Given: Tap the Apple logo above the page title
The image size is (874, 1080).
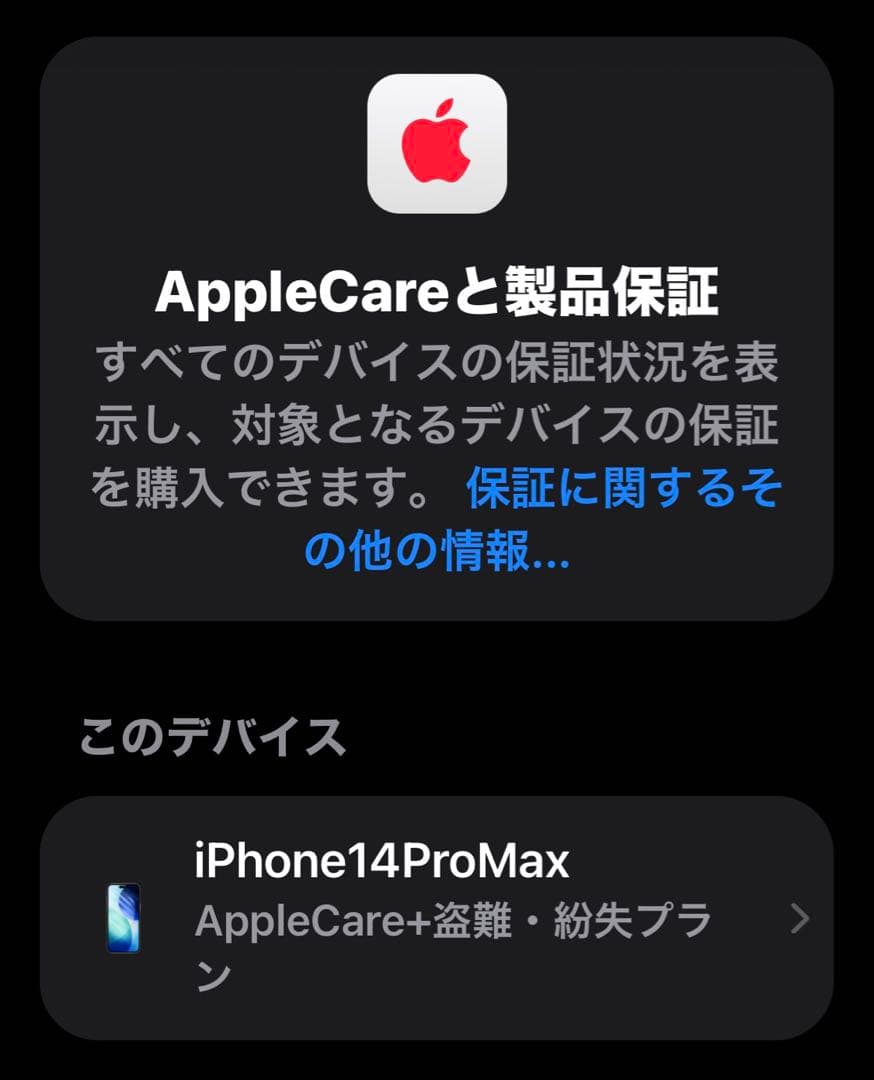Looking at the screenshot, I should tap(437, 143).
